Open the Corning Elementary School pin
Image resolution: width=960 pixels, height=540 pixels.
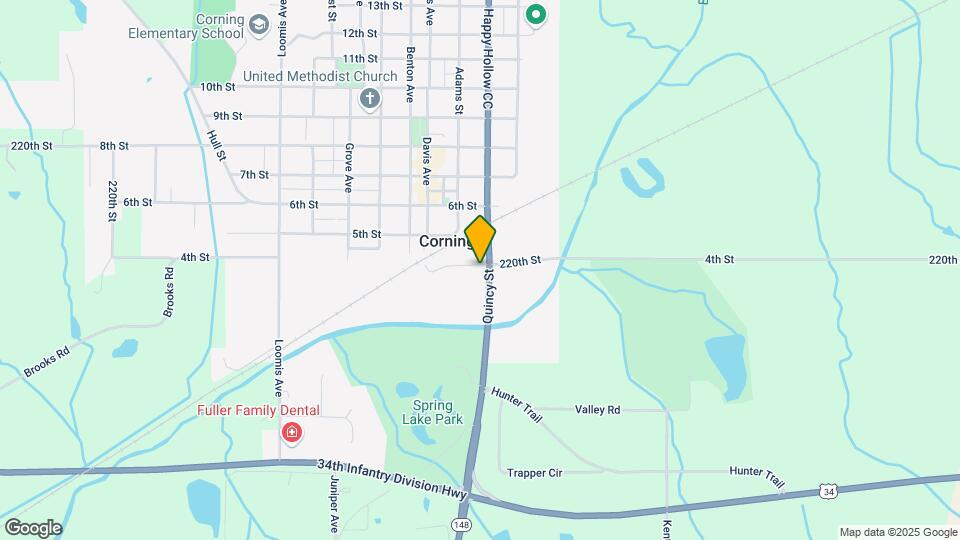[260, 24]
